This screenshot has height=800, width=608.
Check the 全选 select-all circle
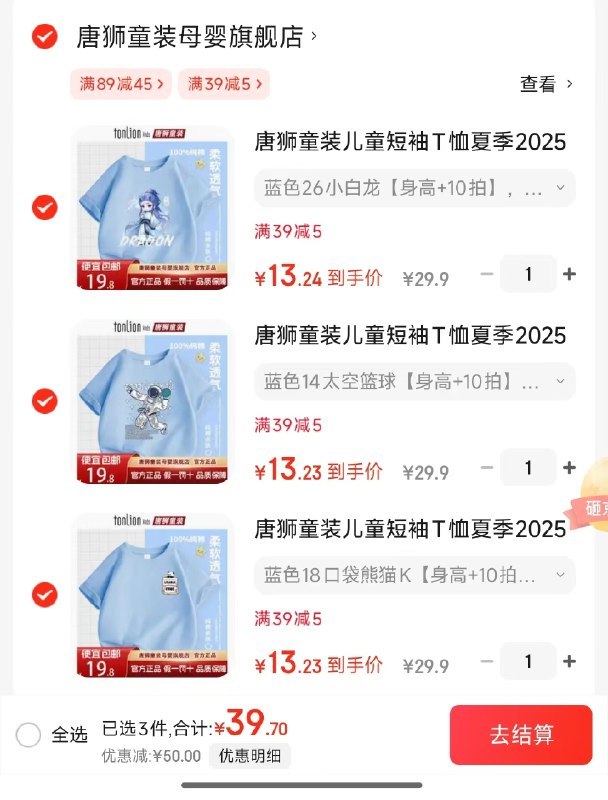pyautogui.click(x=29, y=735)
